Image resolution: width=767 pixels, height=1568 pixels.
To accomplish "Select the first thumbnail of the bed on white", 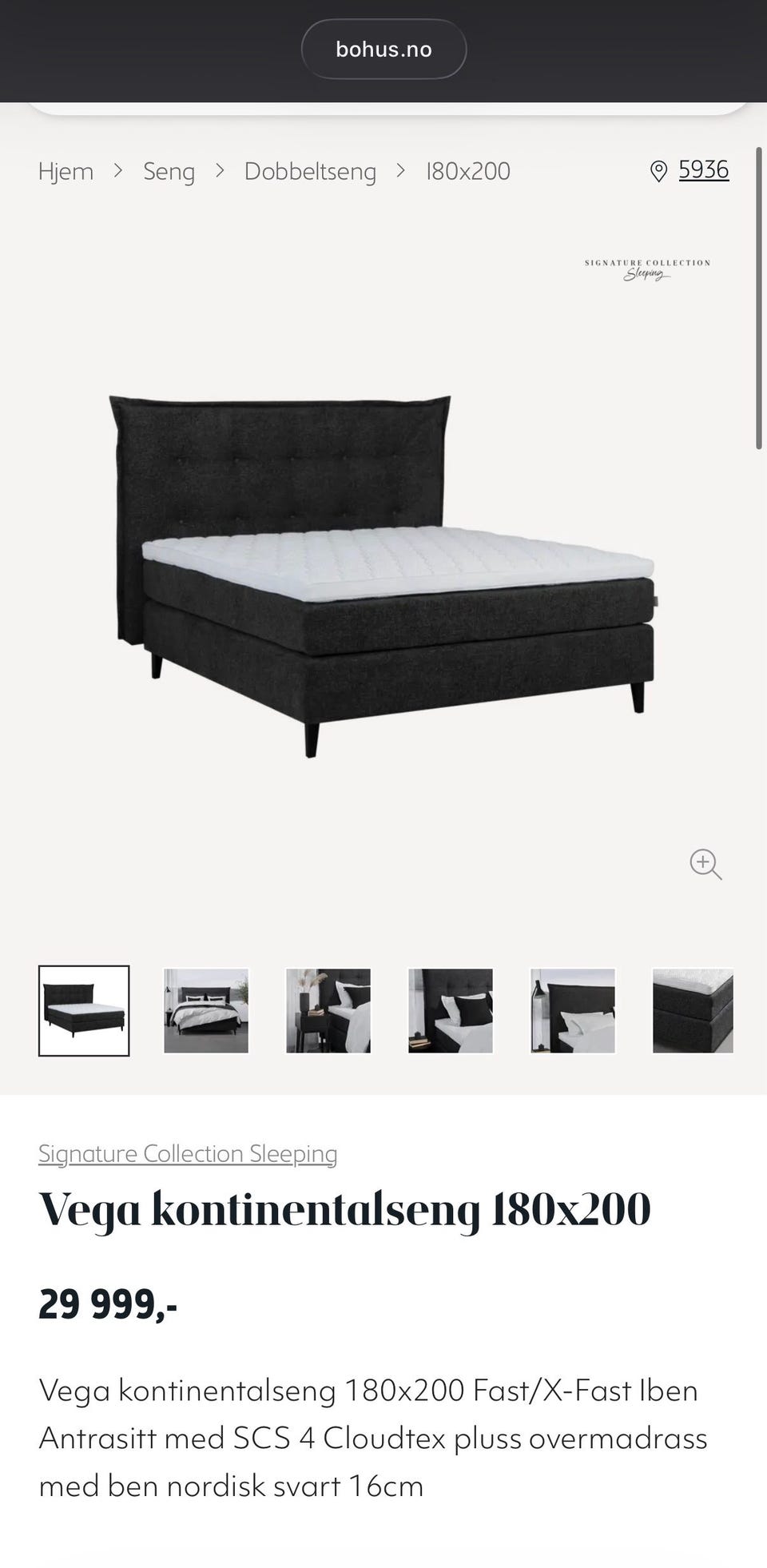I will (84, 1011).
